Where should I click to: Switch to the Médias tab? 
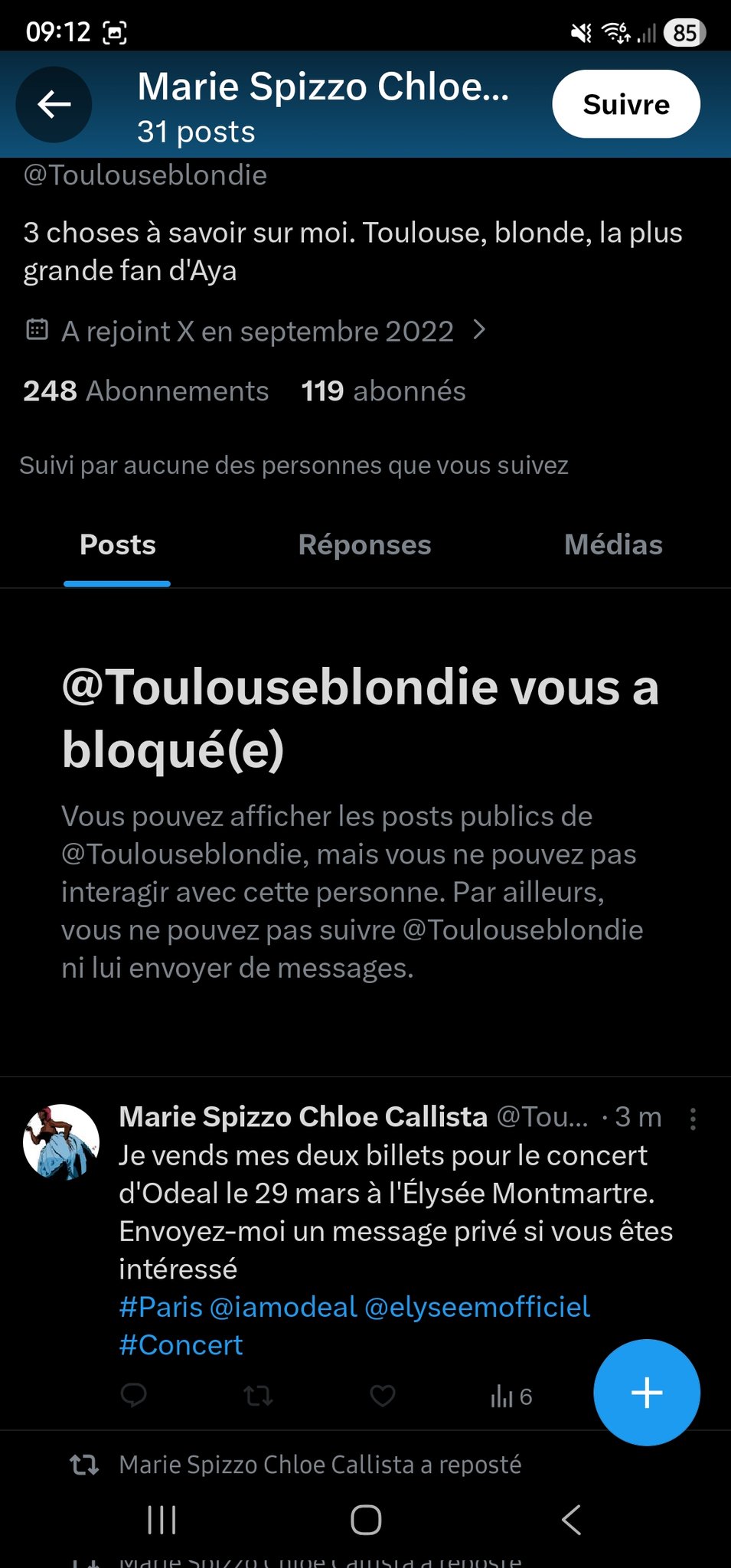point(613,545)
